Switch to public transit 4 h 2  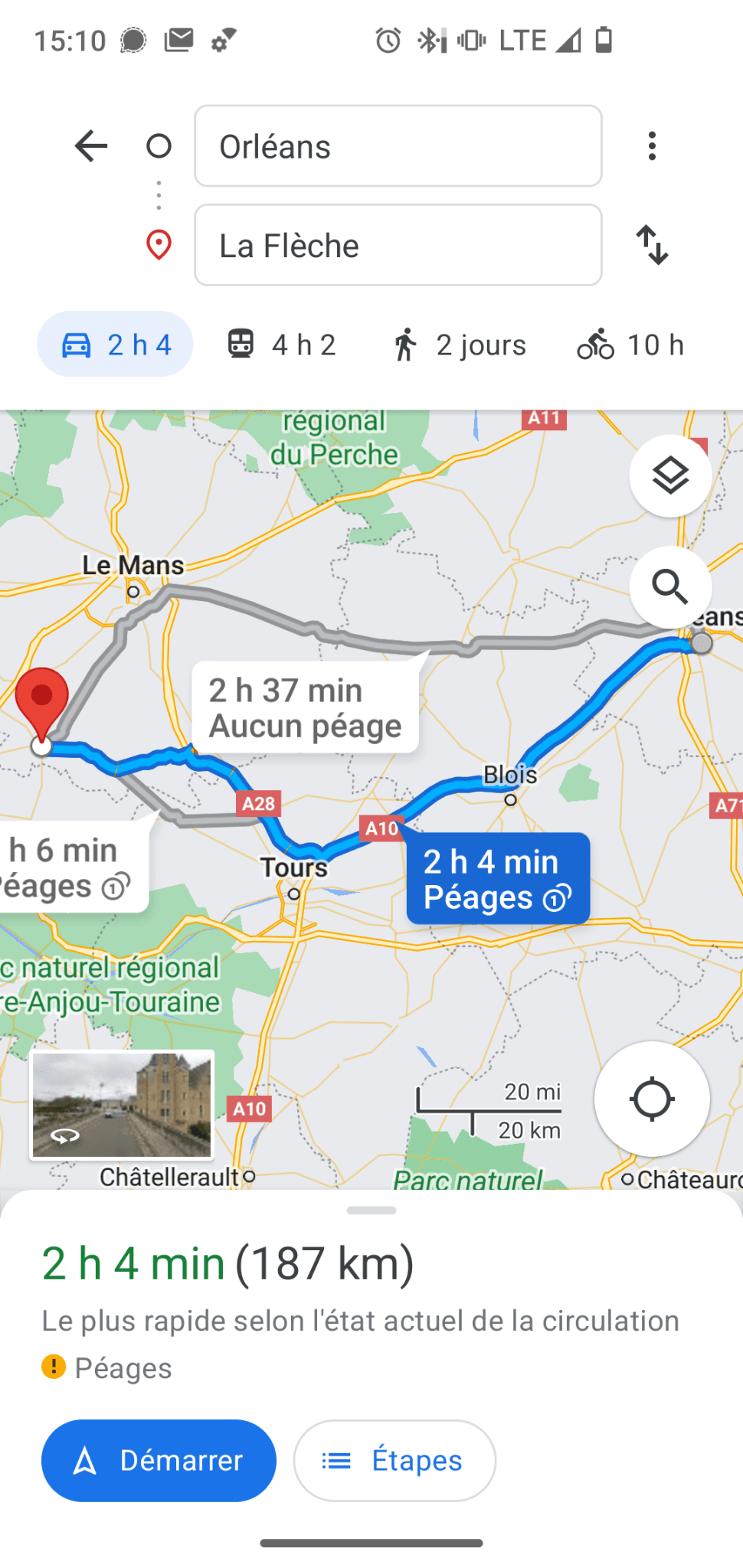coord(282,345)
